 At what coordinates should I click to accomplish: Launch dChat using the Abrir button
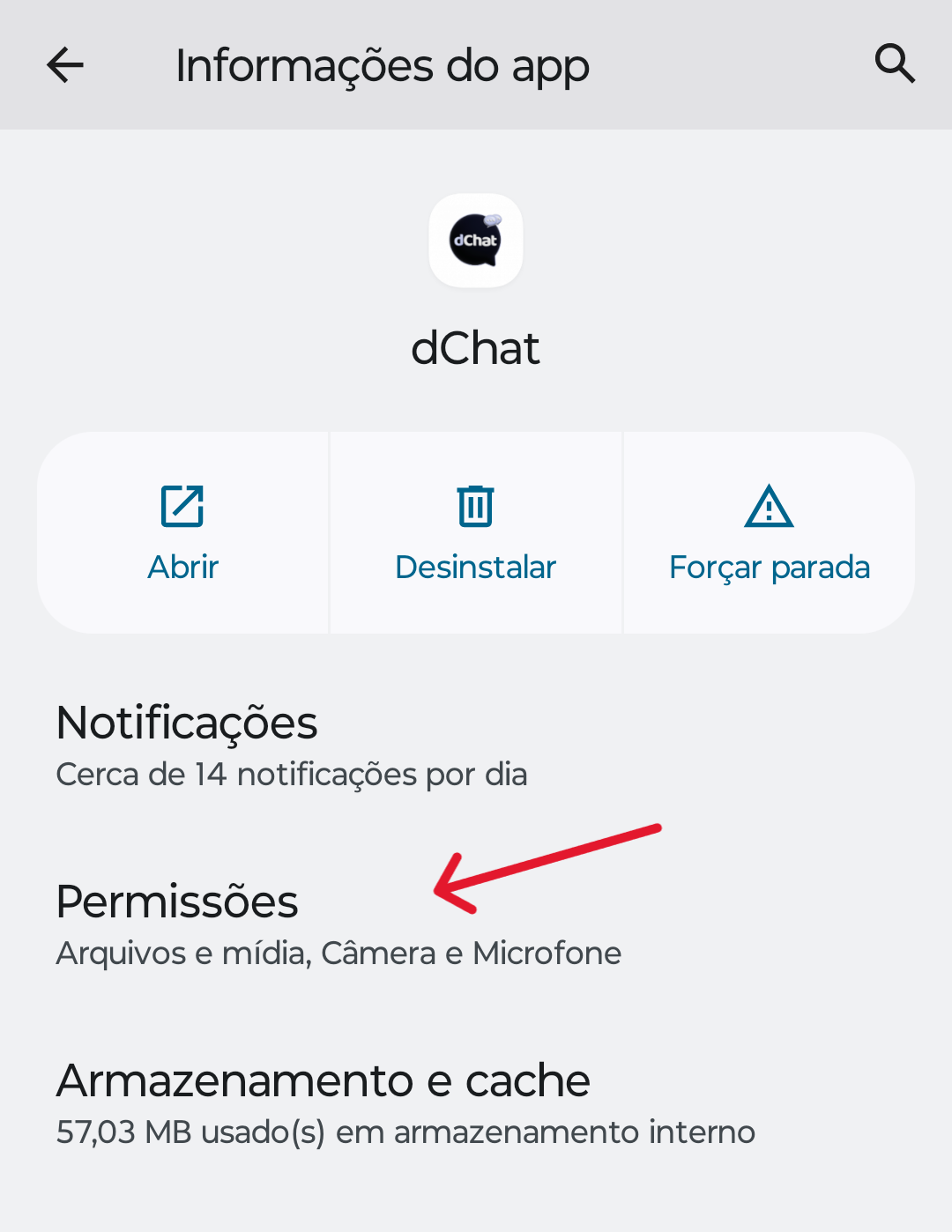click(182, 567)
